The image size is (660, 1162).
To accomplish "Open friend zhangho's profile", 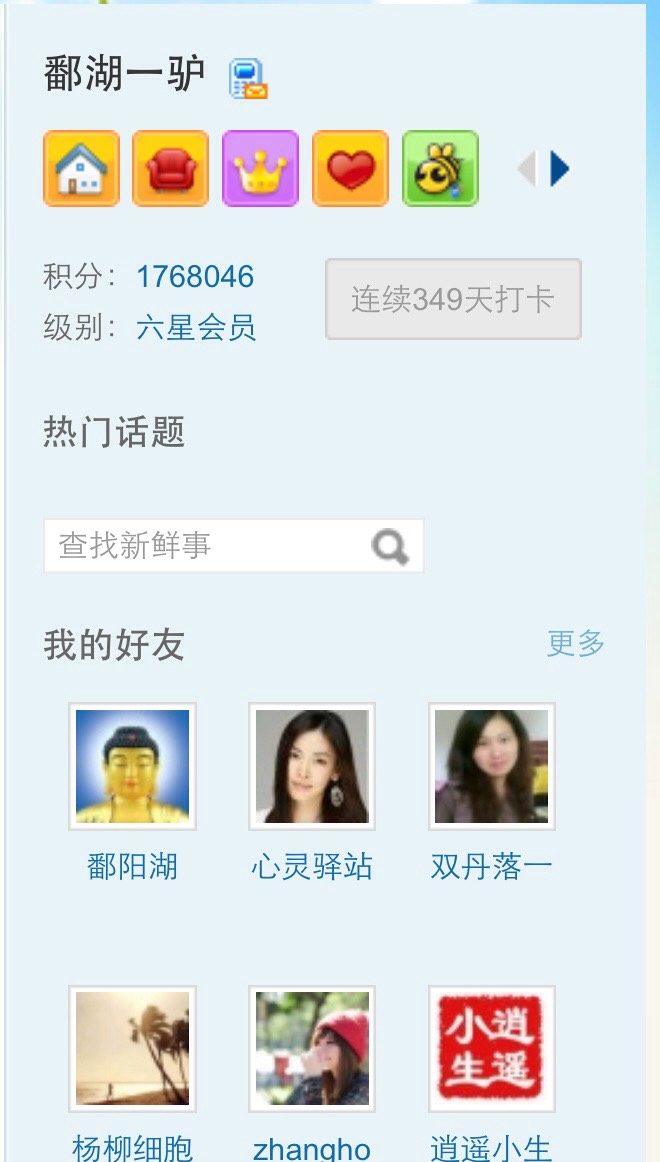I will tap(312, 1049).
